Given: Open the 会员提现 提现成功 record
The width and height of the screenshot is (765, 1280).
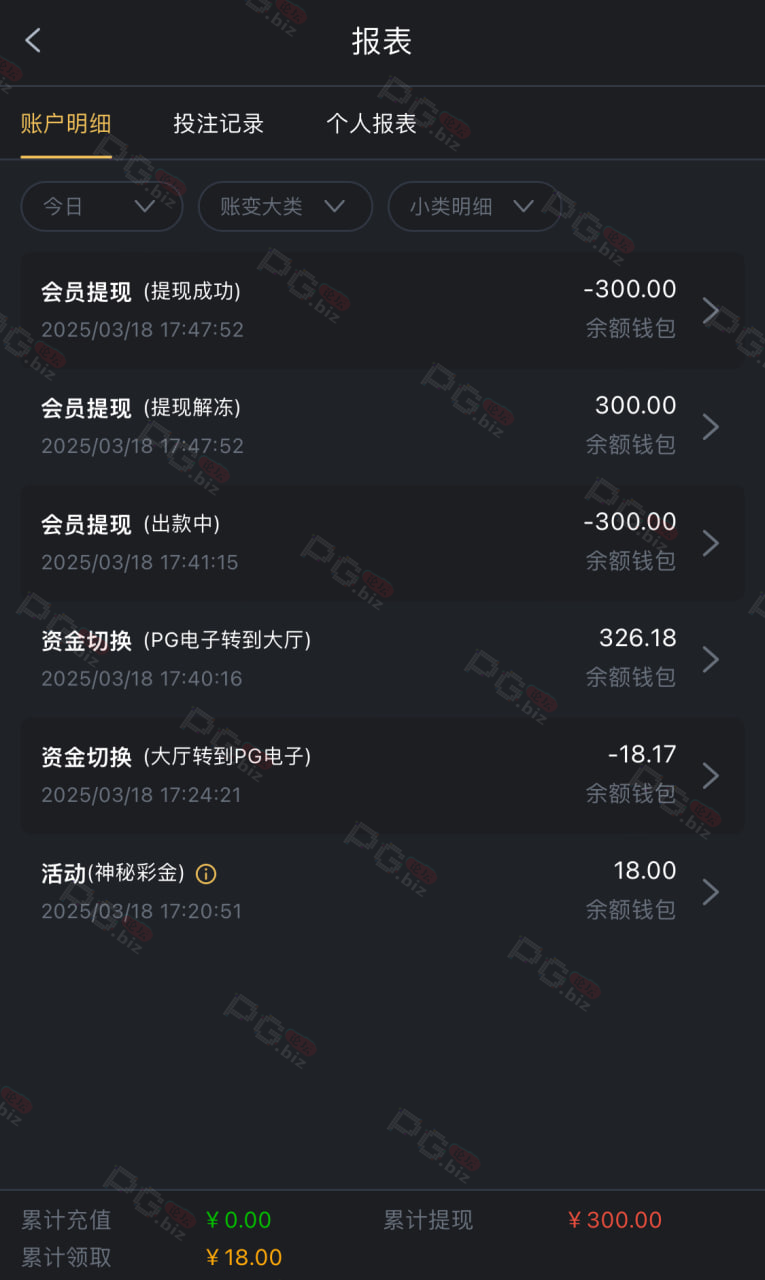Looking at the screenshot, I should pyautogui.click(x=382, y=310).
